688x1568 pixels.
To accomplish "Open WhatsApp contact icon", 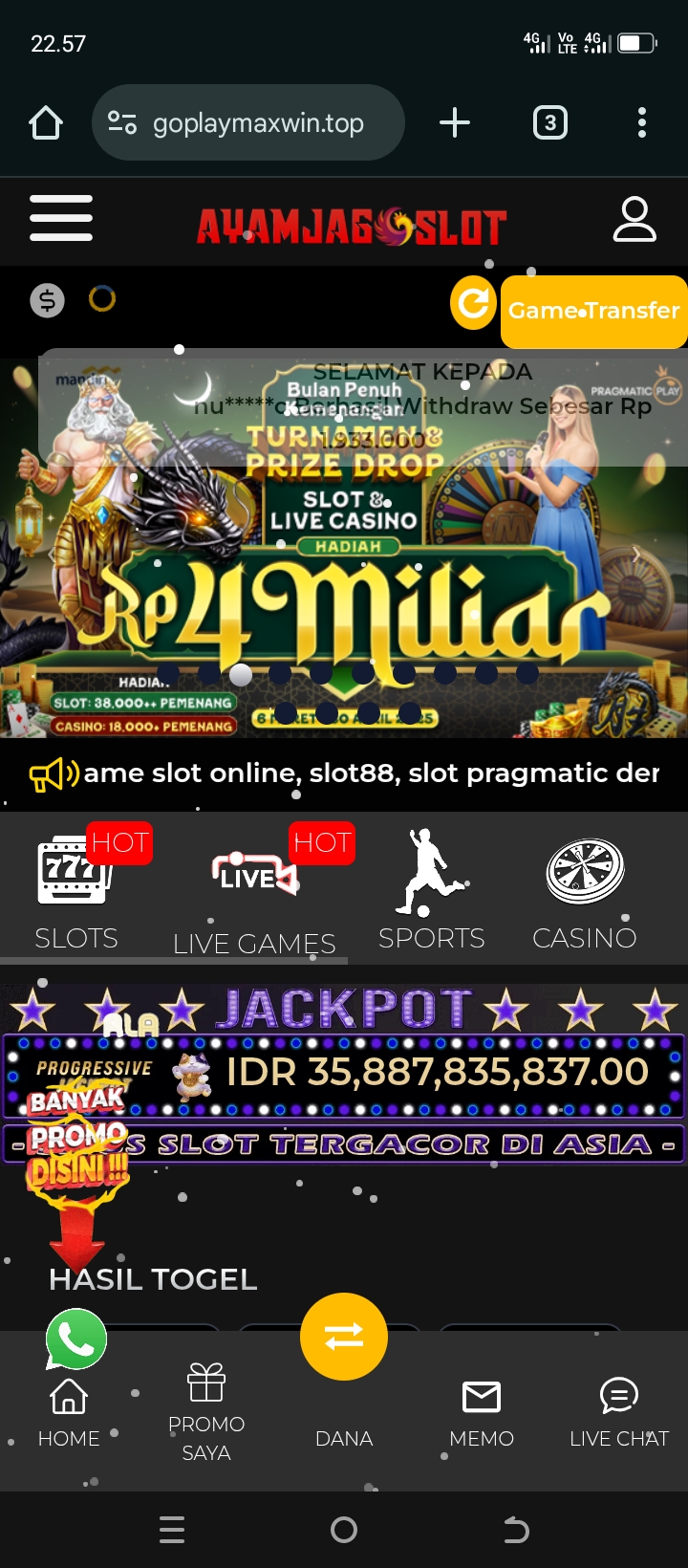I will click(76, 1339).
